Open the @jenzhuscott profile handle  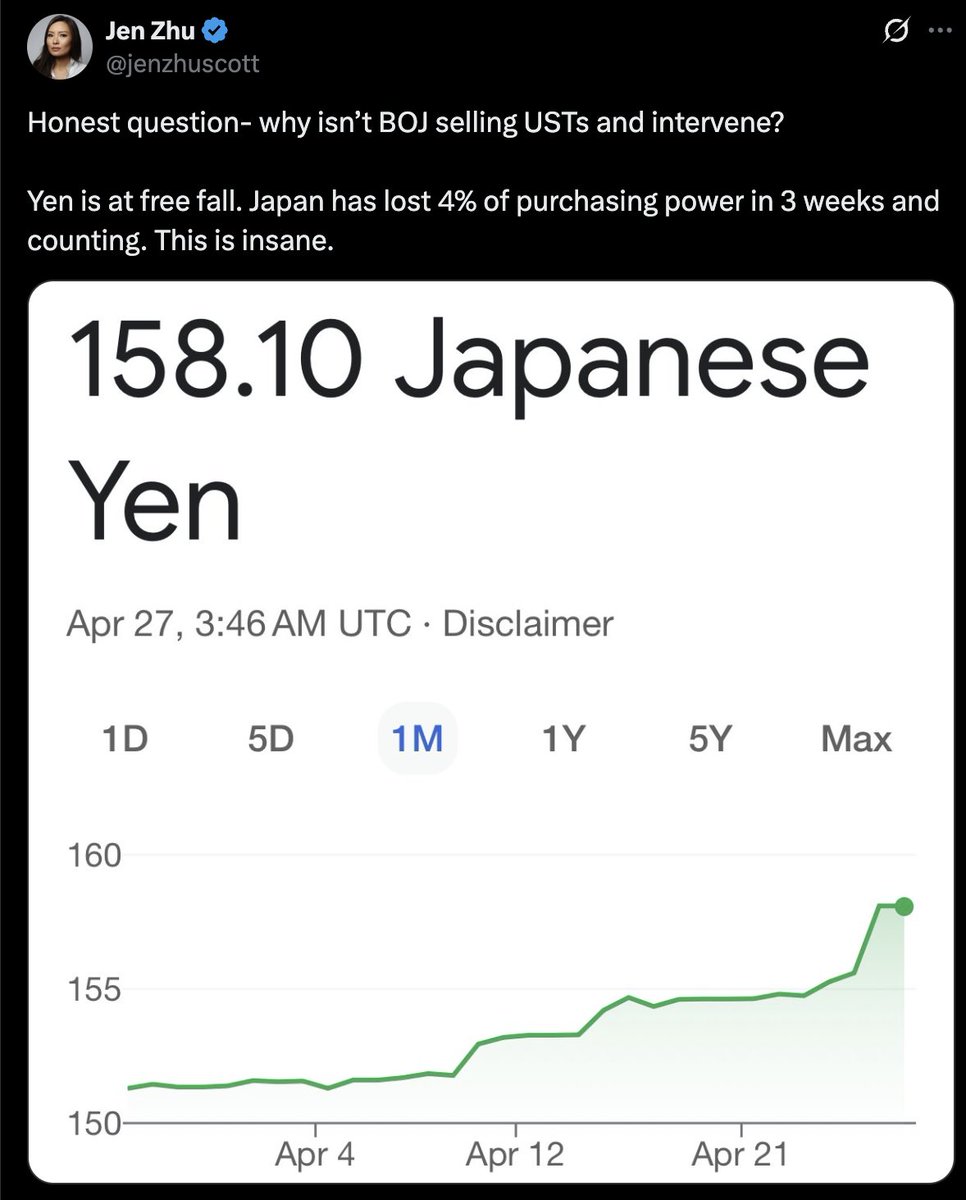[182, 63]
